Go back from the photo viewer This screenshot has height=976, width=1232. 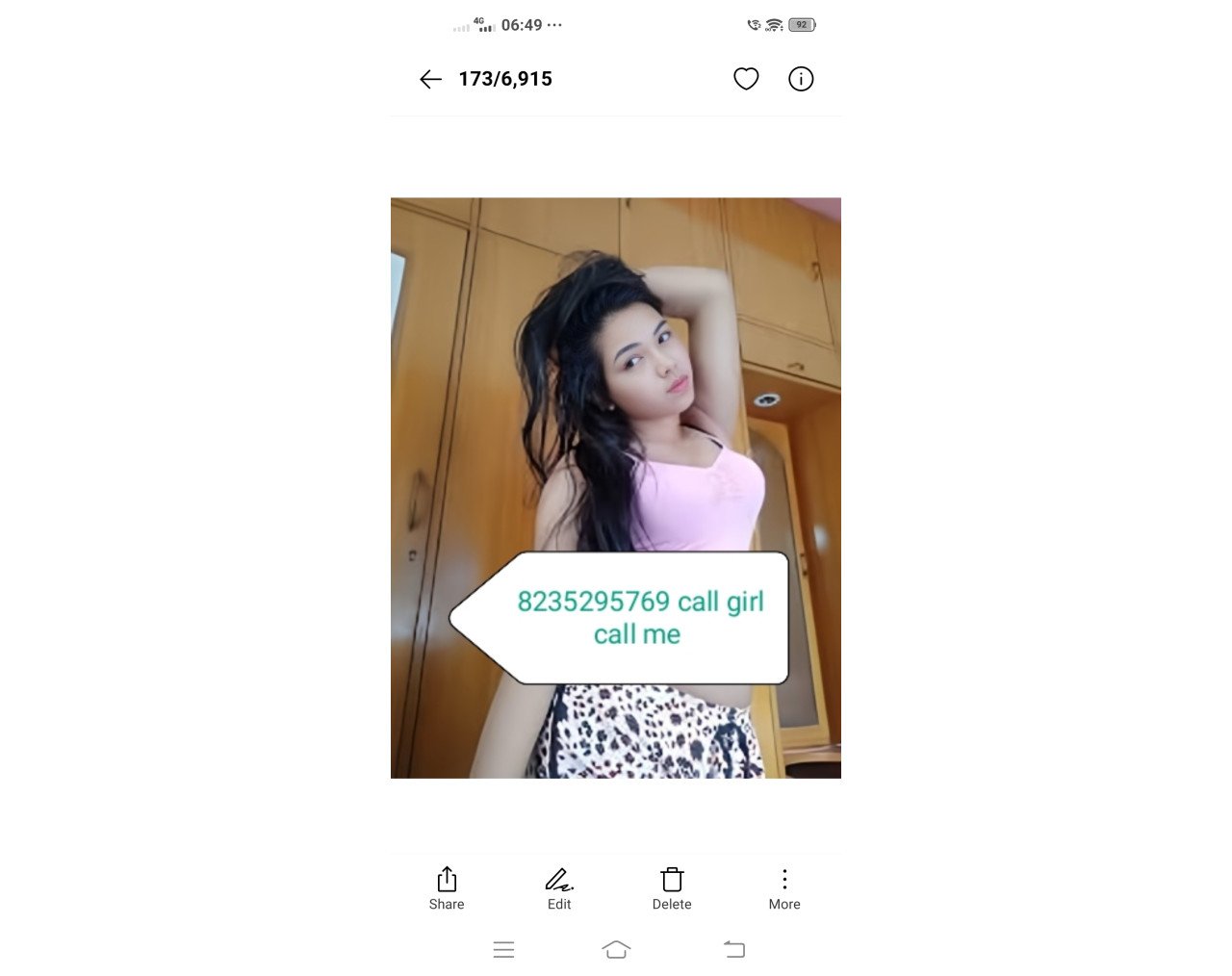430,79
